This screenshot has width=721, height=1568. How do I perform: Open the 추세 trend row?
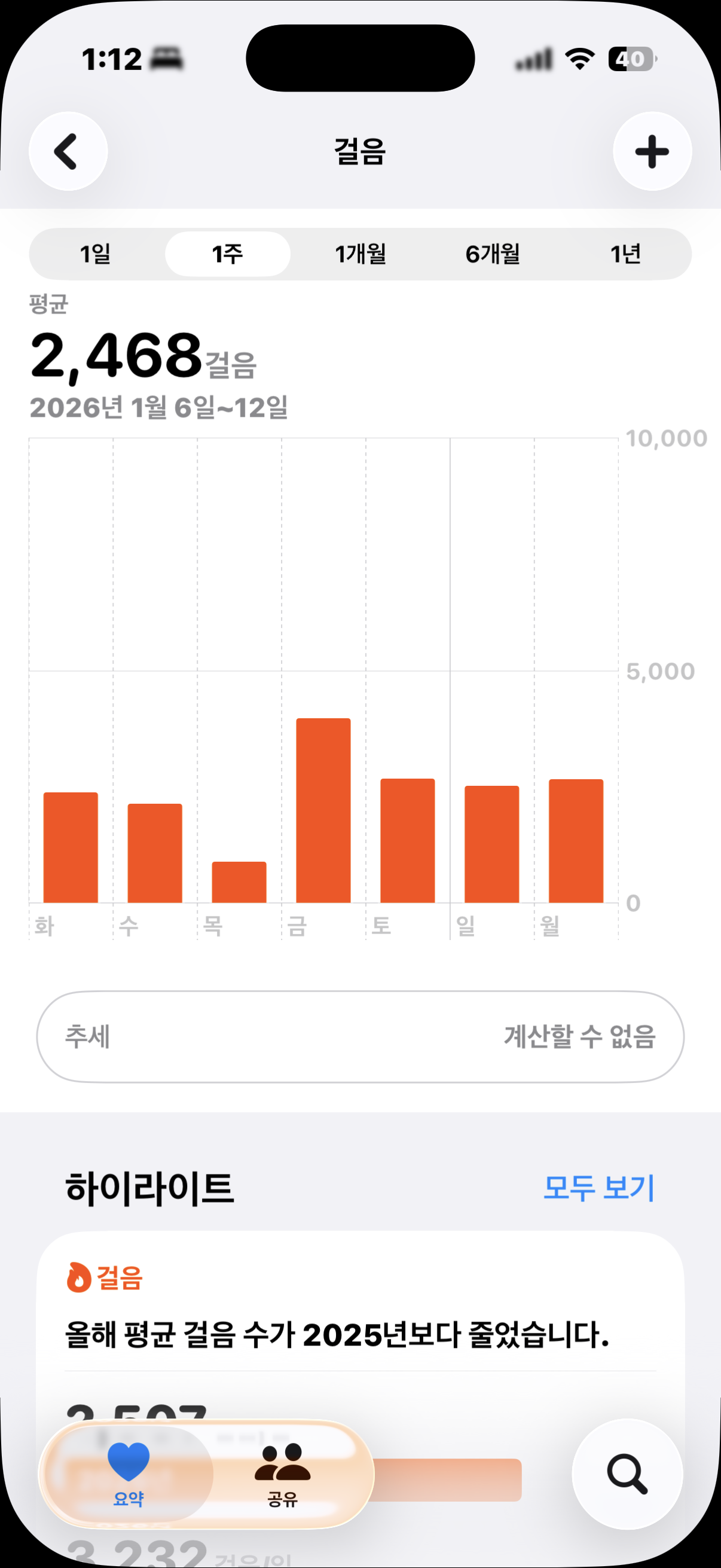[x=360, y=1036]
